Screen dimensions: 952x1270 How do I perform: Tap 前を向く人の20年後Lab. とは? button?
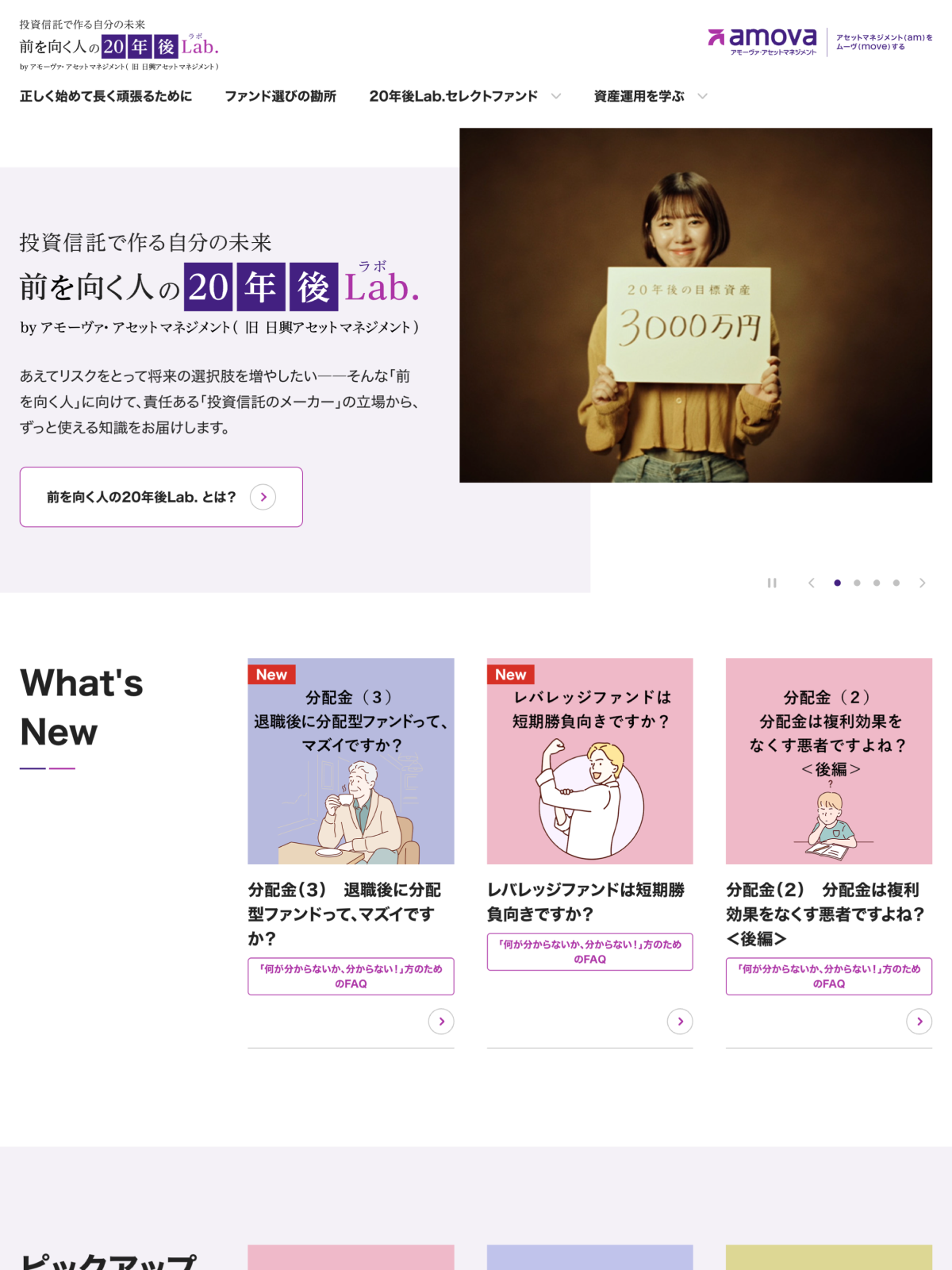point(161,497)
